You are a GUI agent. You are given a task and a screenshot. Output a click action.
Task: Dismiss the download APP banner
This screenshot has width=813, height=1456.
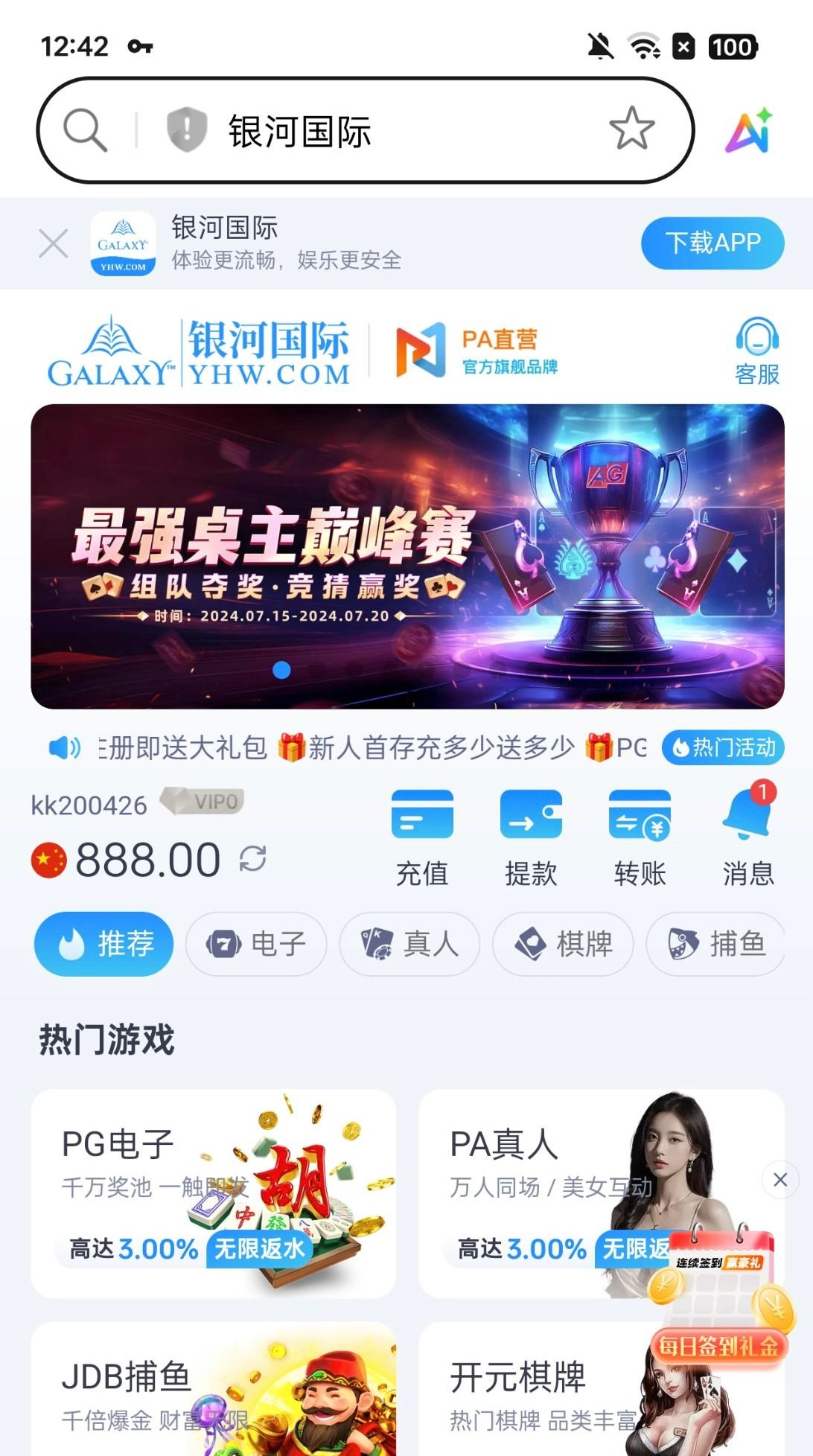[x=54, y=243]
